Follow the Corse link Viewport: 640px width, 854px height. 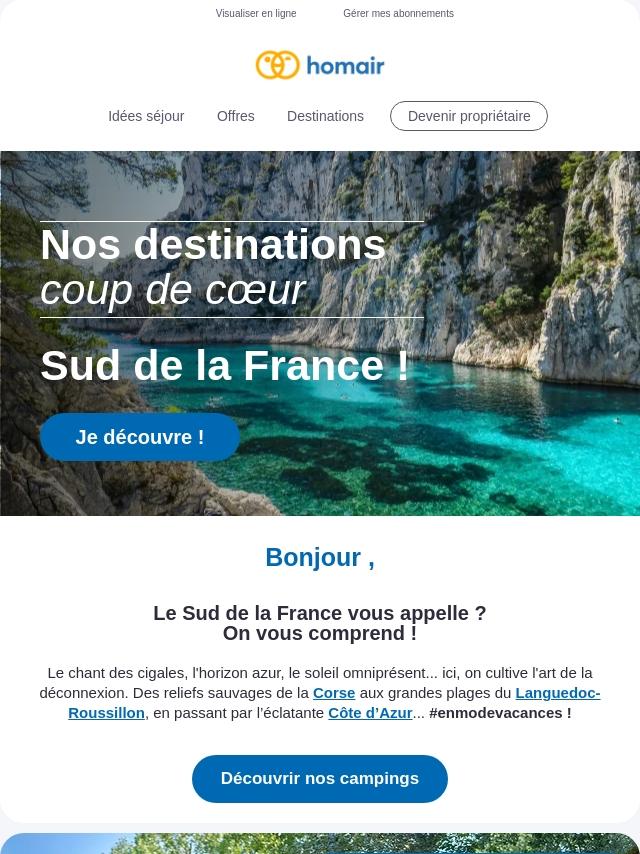334,693
